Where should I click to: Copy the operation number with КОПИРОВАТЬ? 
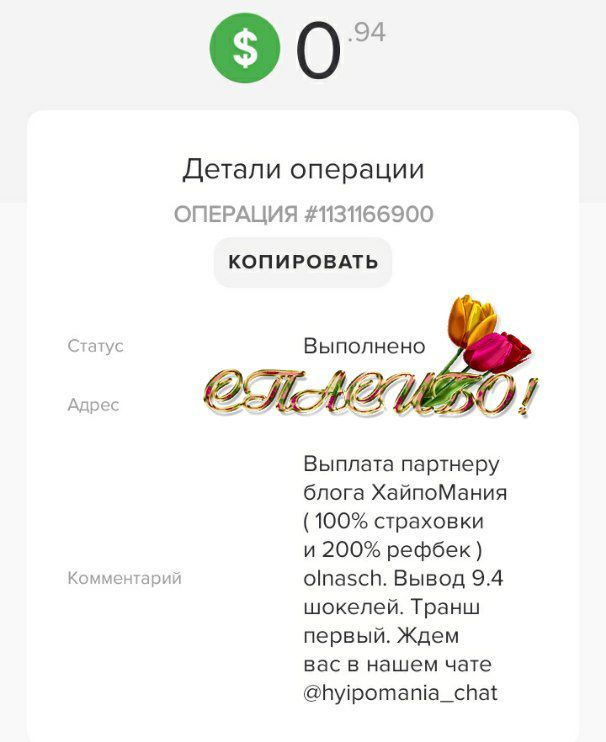point(303,263)
